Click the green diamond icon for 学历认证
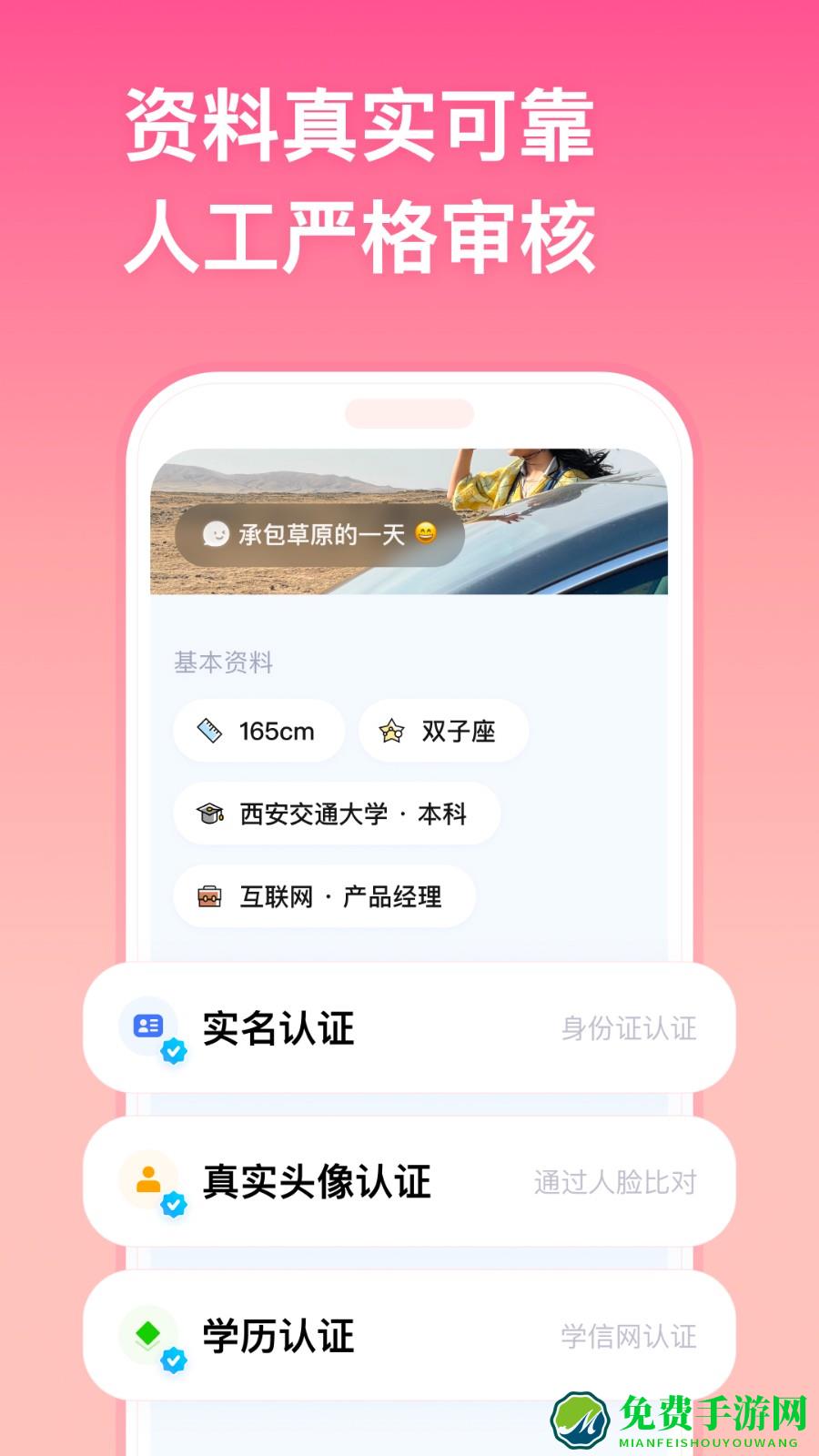 tap(148, 1330)
